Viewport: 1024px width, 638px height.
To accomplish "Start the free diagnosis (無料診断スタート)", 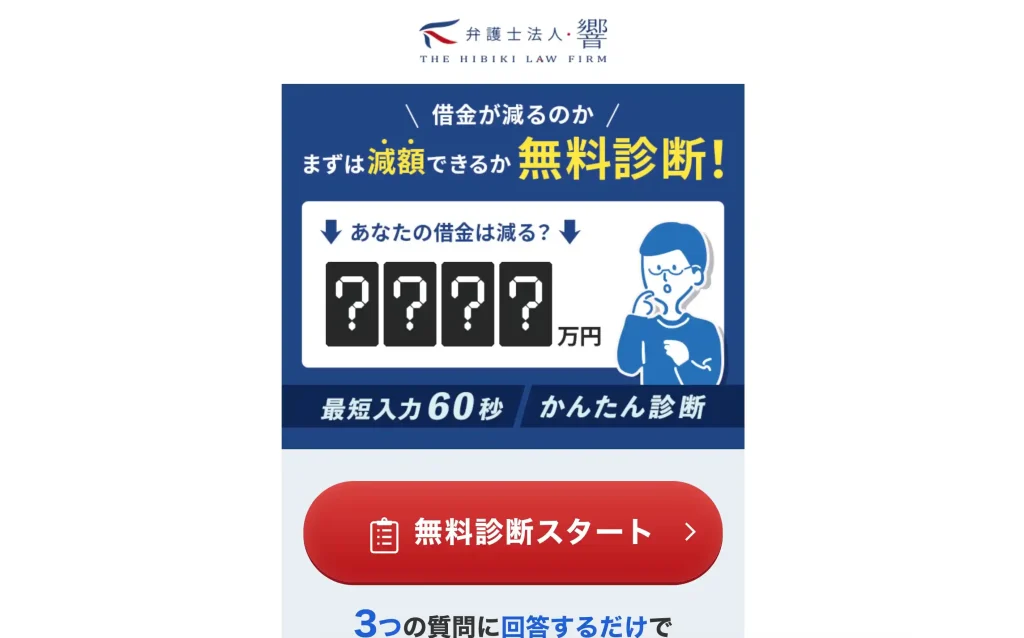I will [512, 532].
